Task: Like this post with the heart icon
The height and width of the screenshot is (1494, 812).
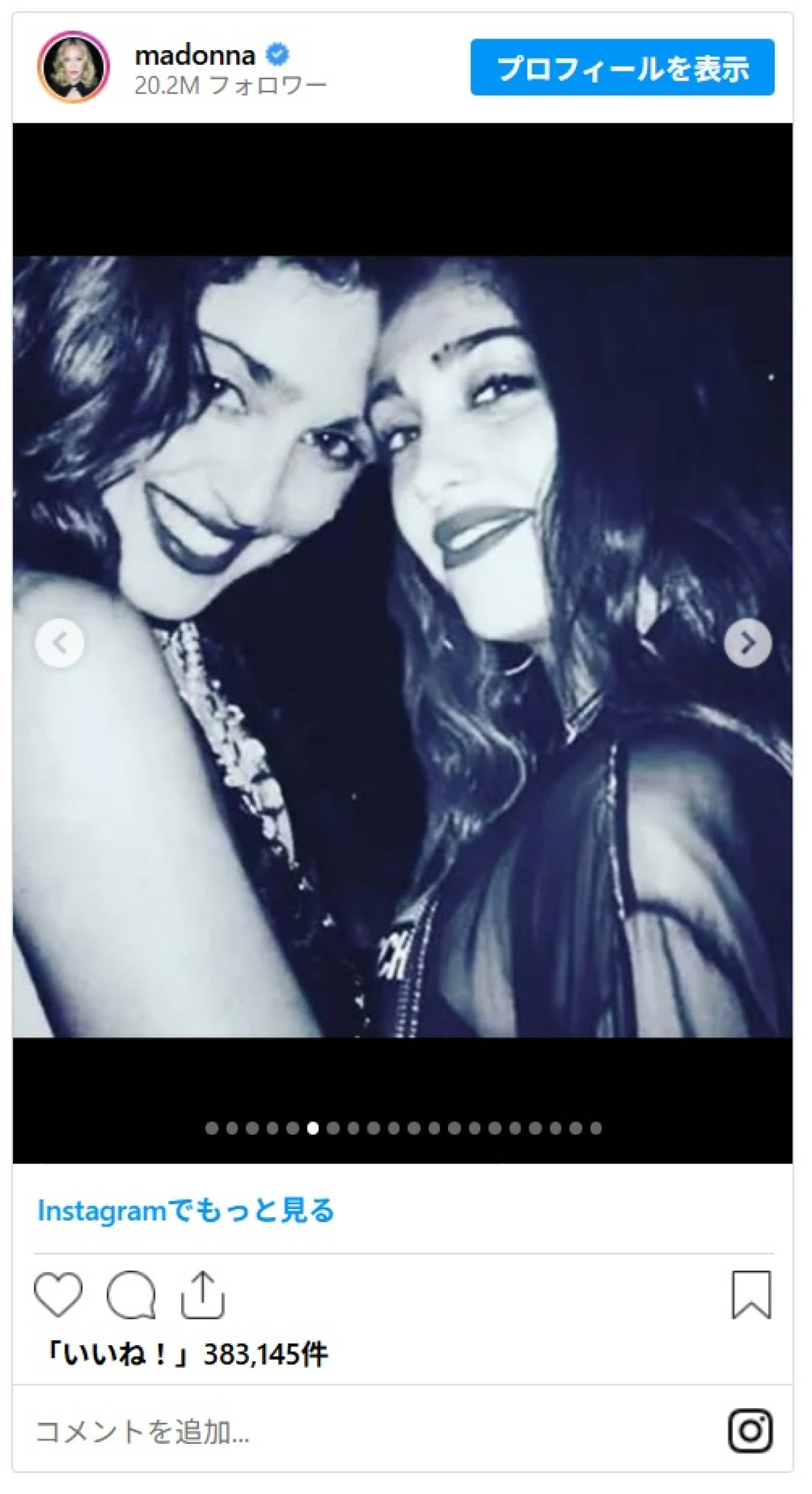Action: tap(58, 1296)
